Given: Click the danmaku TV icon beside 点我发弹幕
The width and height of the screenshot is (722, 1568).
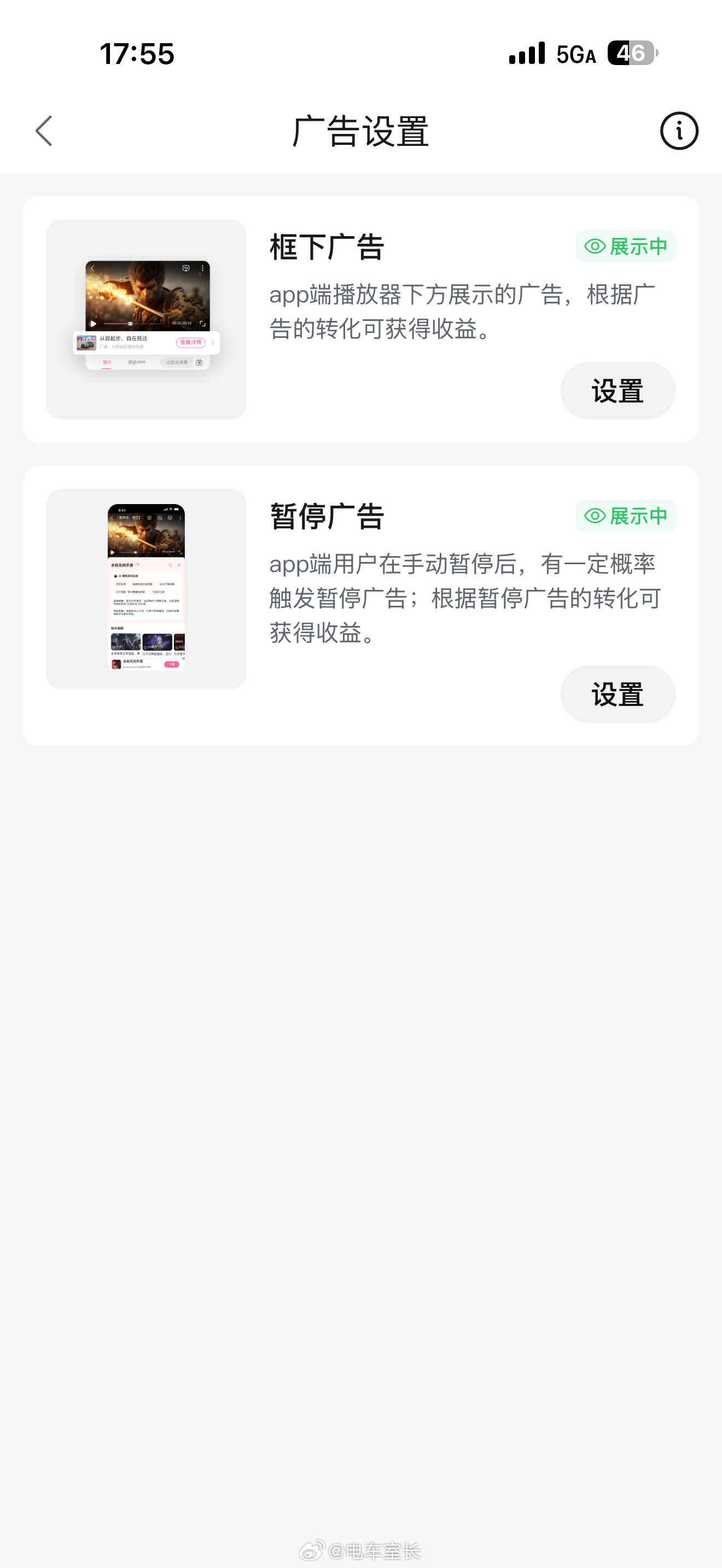Looking at the screenshot, I should tap(200, 364).
